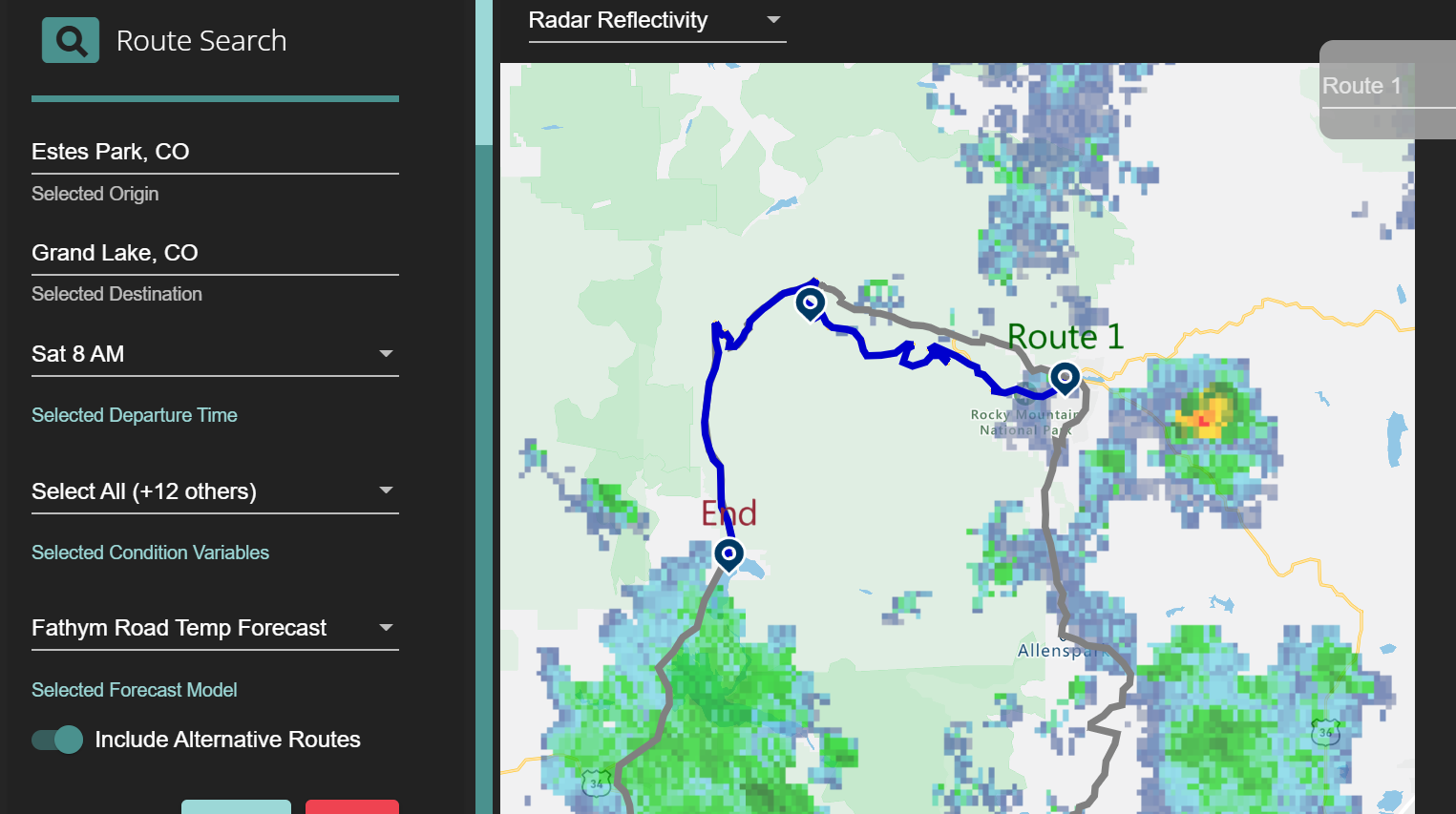Open the Fathym Road Temp Forecast model dropdown
The height and width of the screenshot is (814, 1456).
(x=214, y=628)
